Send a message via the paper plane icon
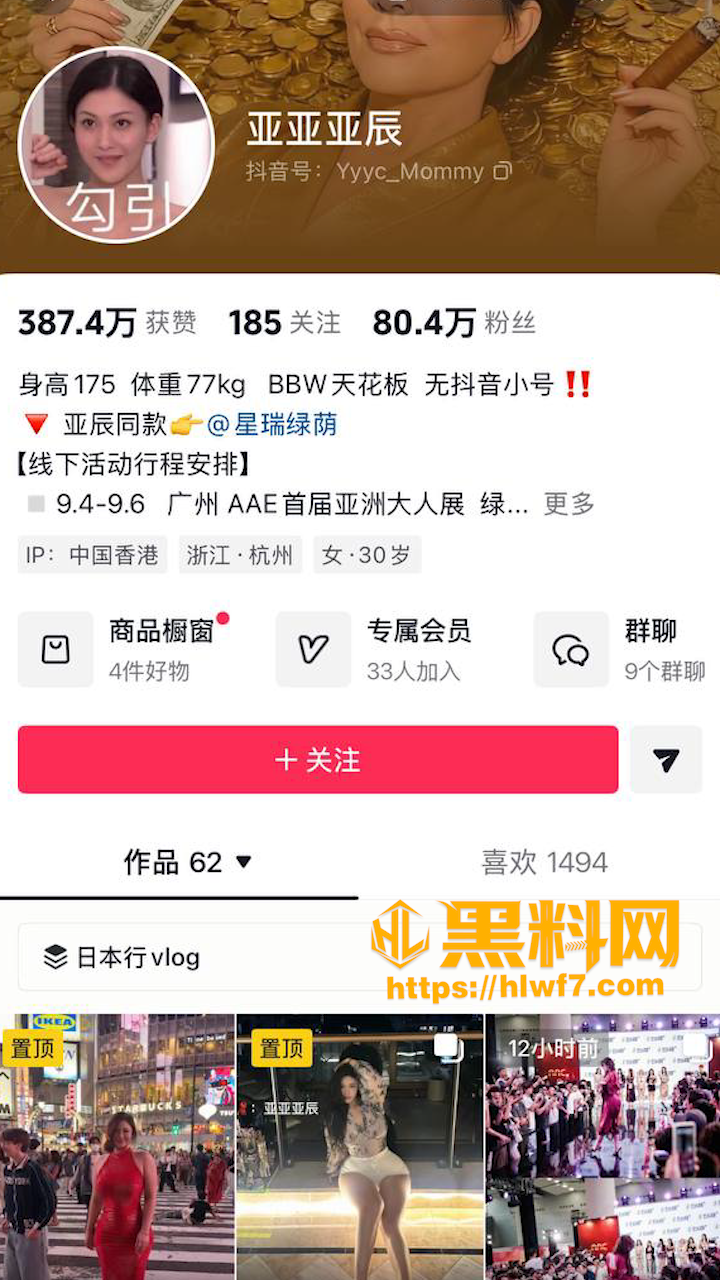Viewport: 720px width, 1280px height. point(666,760)
